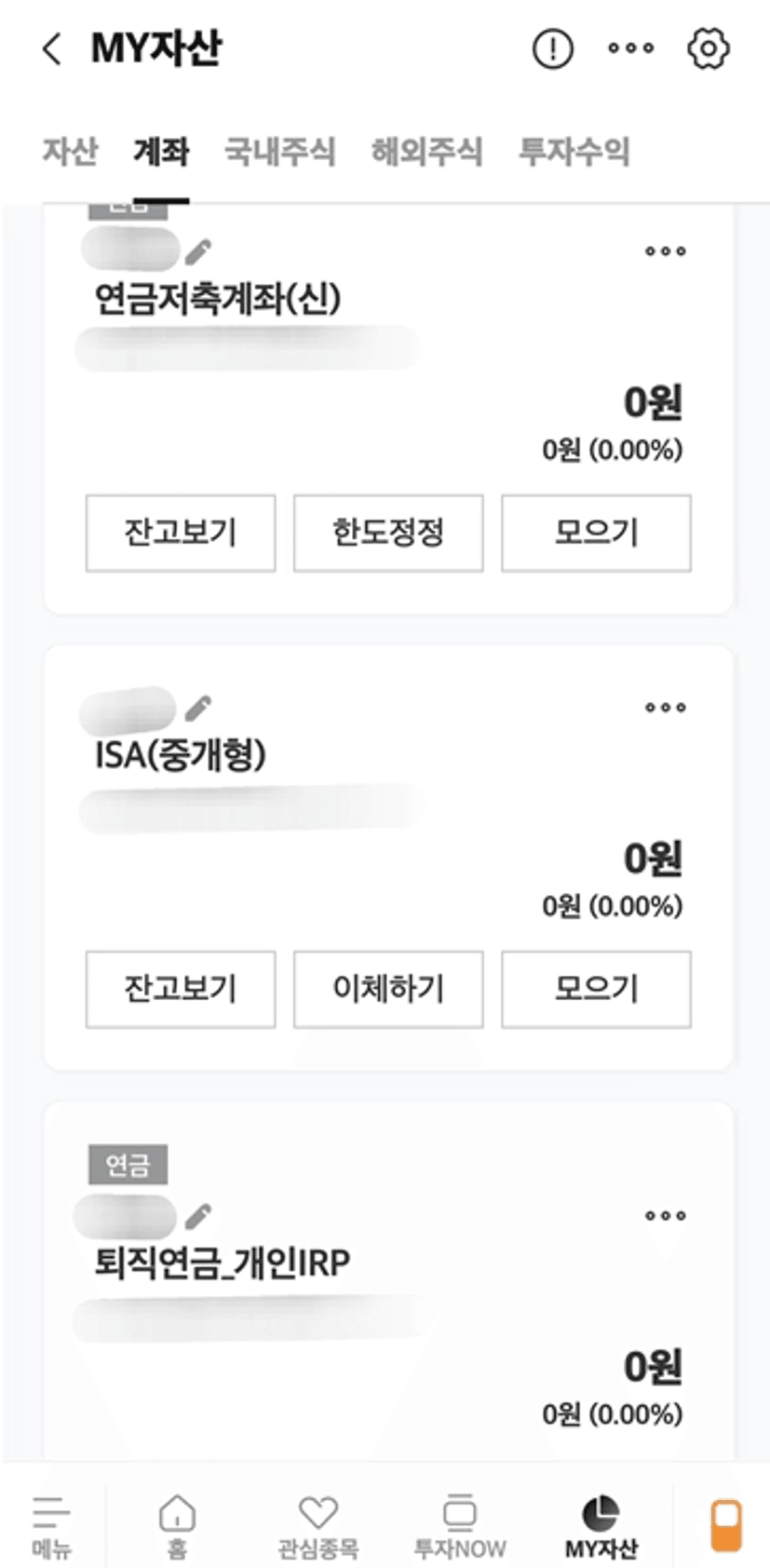
Task: Switch to the 해외주식 tab
Action: (426, 151)
